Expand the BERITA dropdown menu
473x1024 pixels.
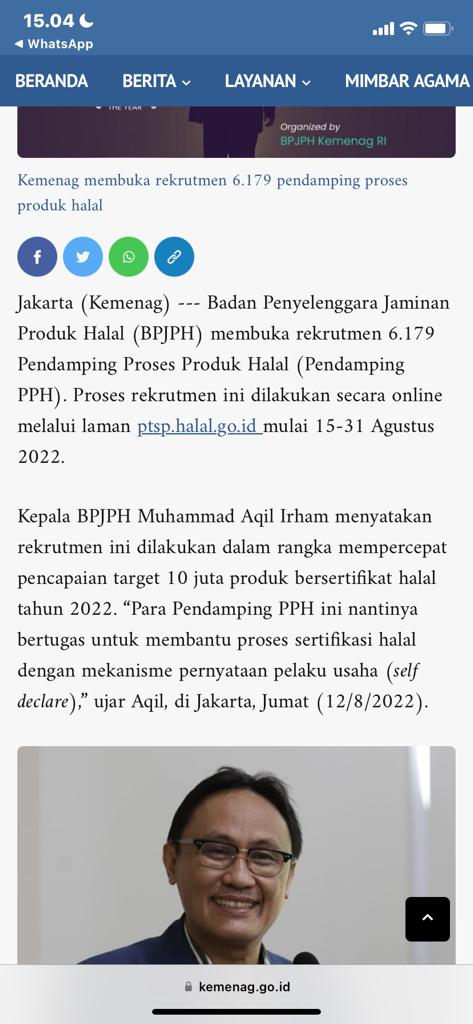click(x=156, y=81)
